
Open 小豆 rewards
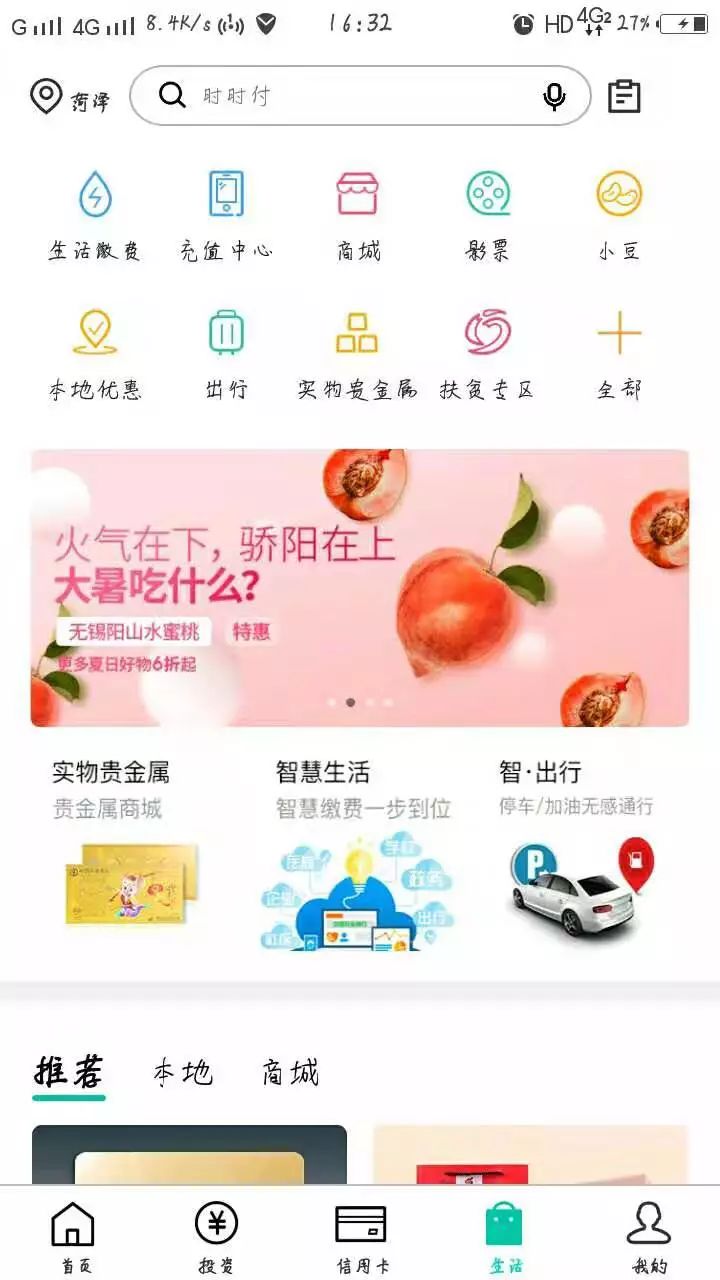619,214
